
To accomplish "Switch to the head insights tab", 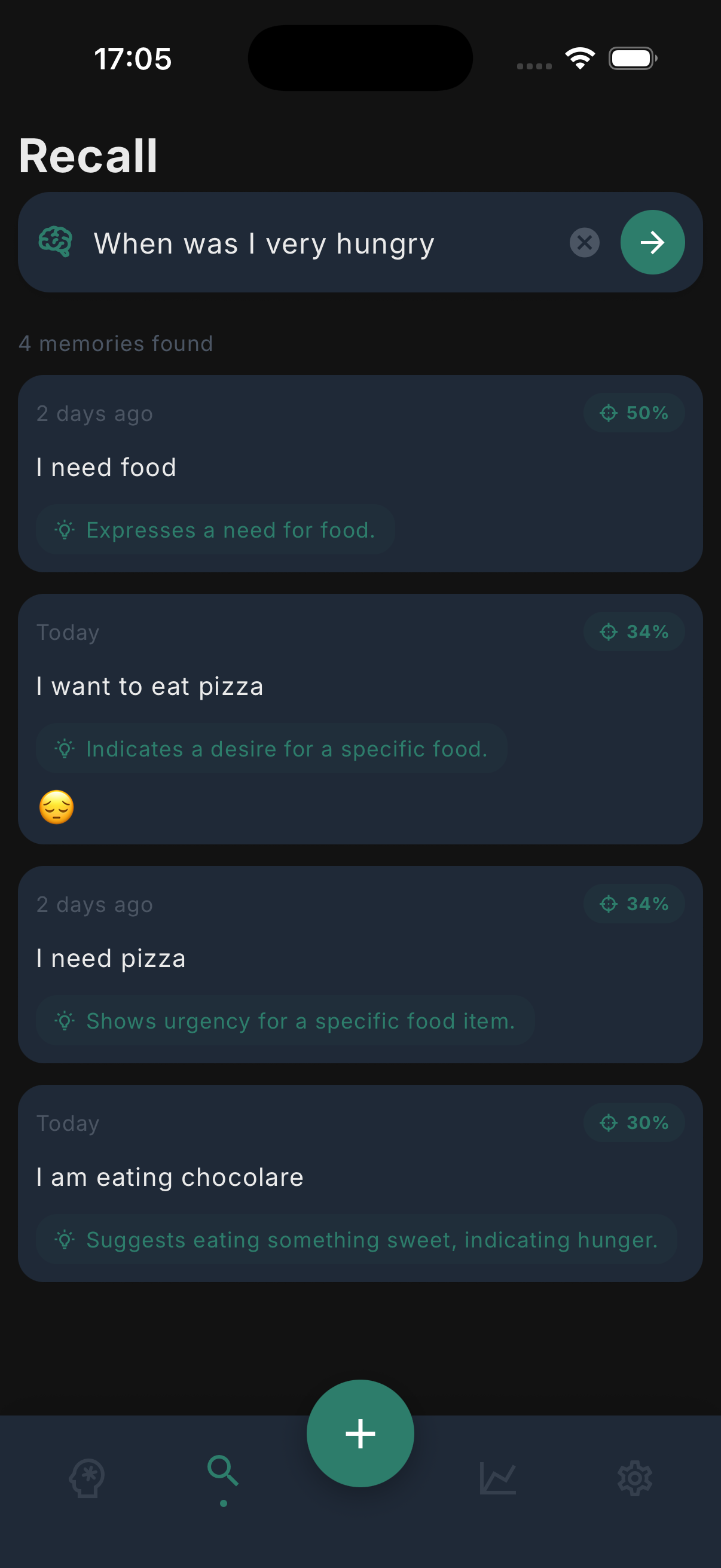I will click(87, 1478).
